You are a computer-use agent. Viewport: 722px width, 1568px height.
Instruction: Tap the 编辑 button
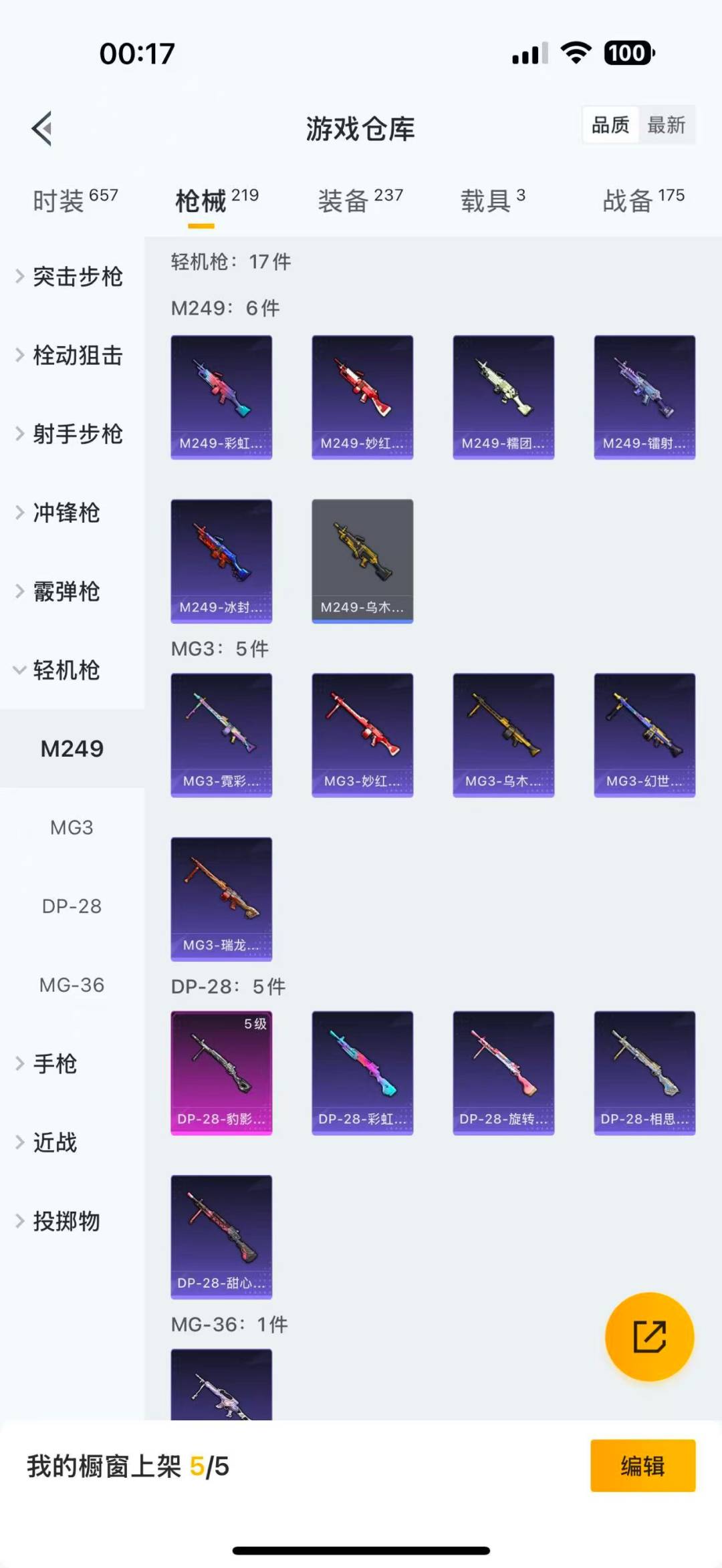642,1466
